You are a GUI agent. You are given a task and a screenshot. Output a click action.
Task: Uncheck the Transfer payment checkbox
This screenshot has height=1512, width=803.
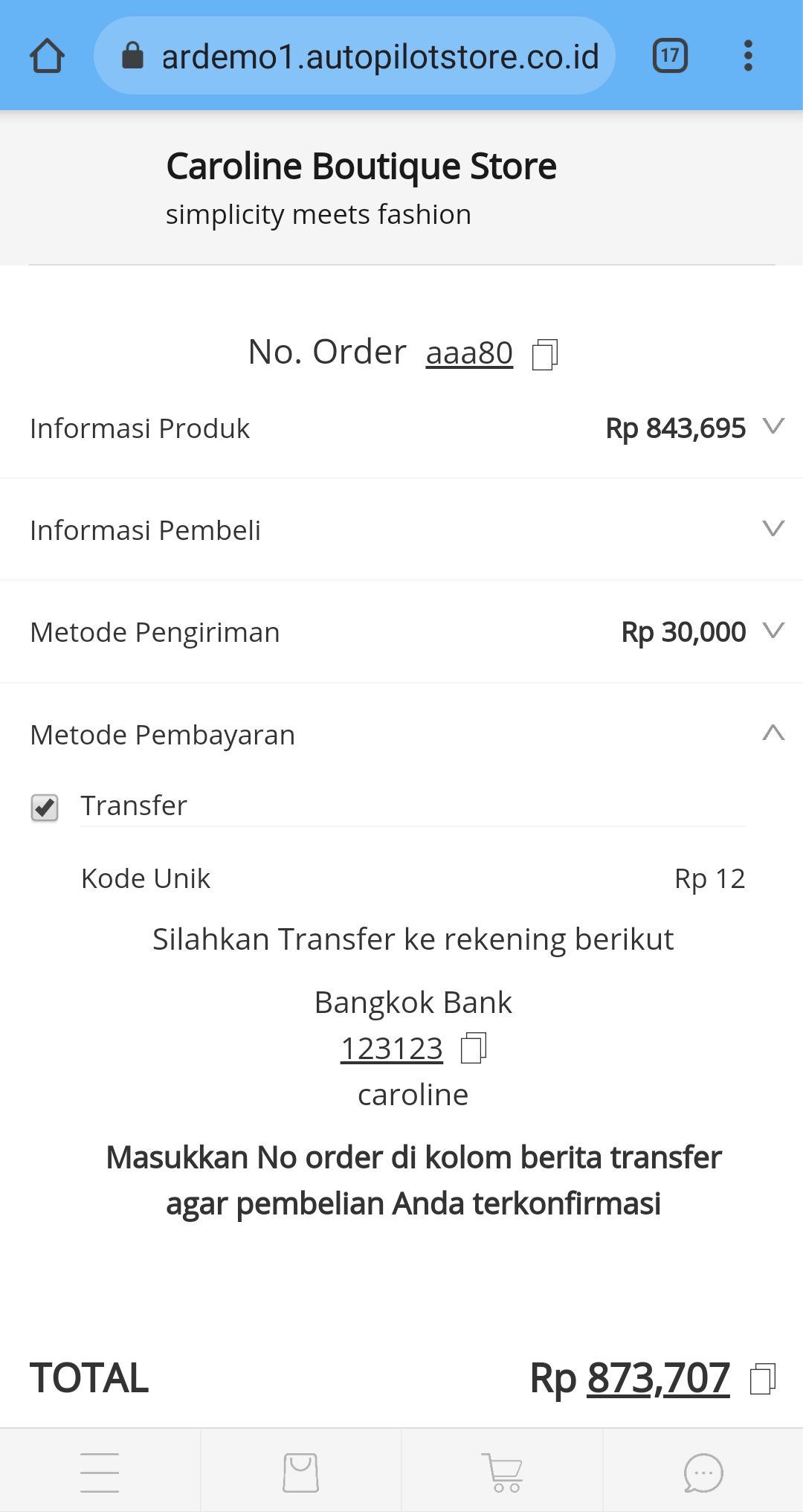(45, 807)
